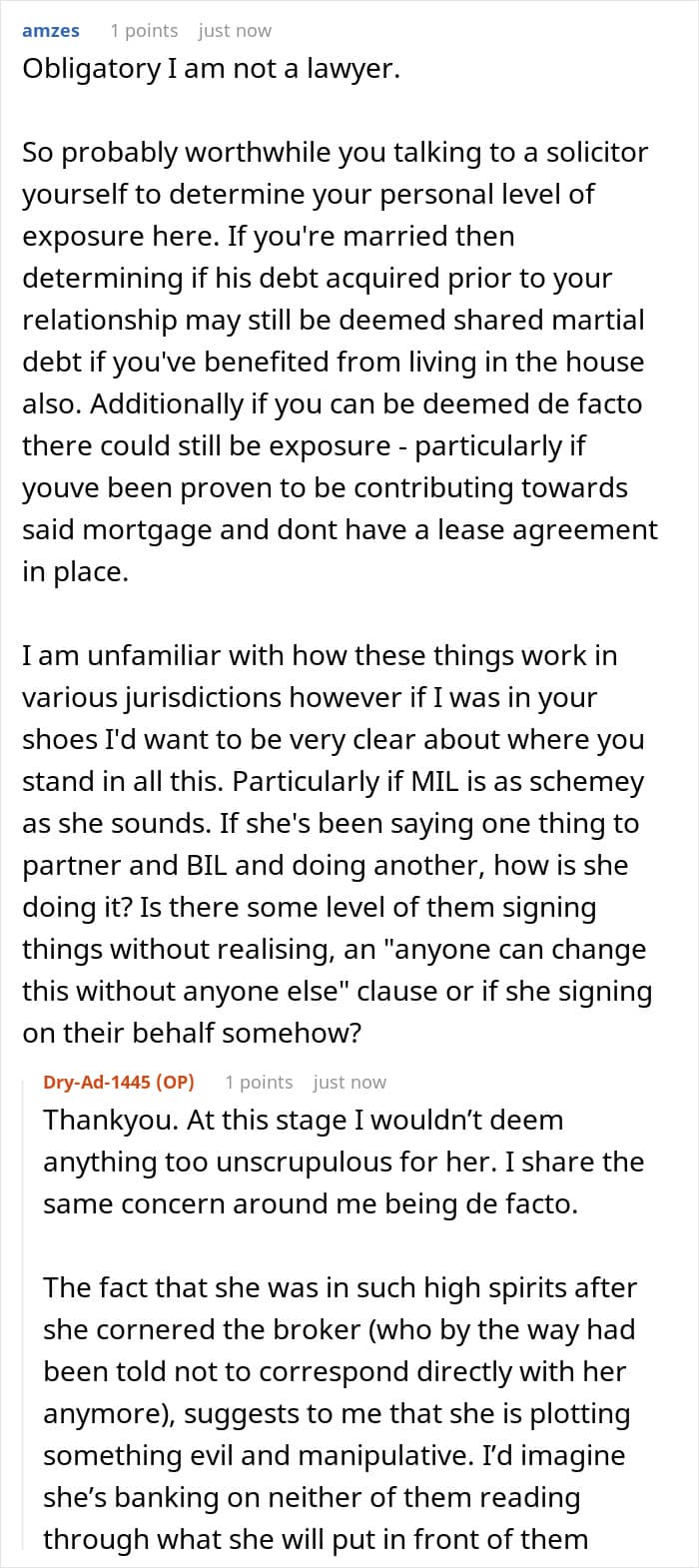Open amzes user profile
699x1568 pixels.
[x=51, y=31]
